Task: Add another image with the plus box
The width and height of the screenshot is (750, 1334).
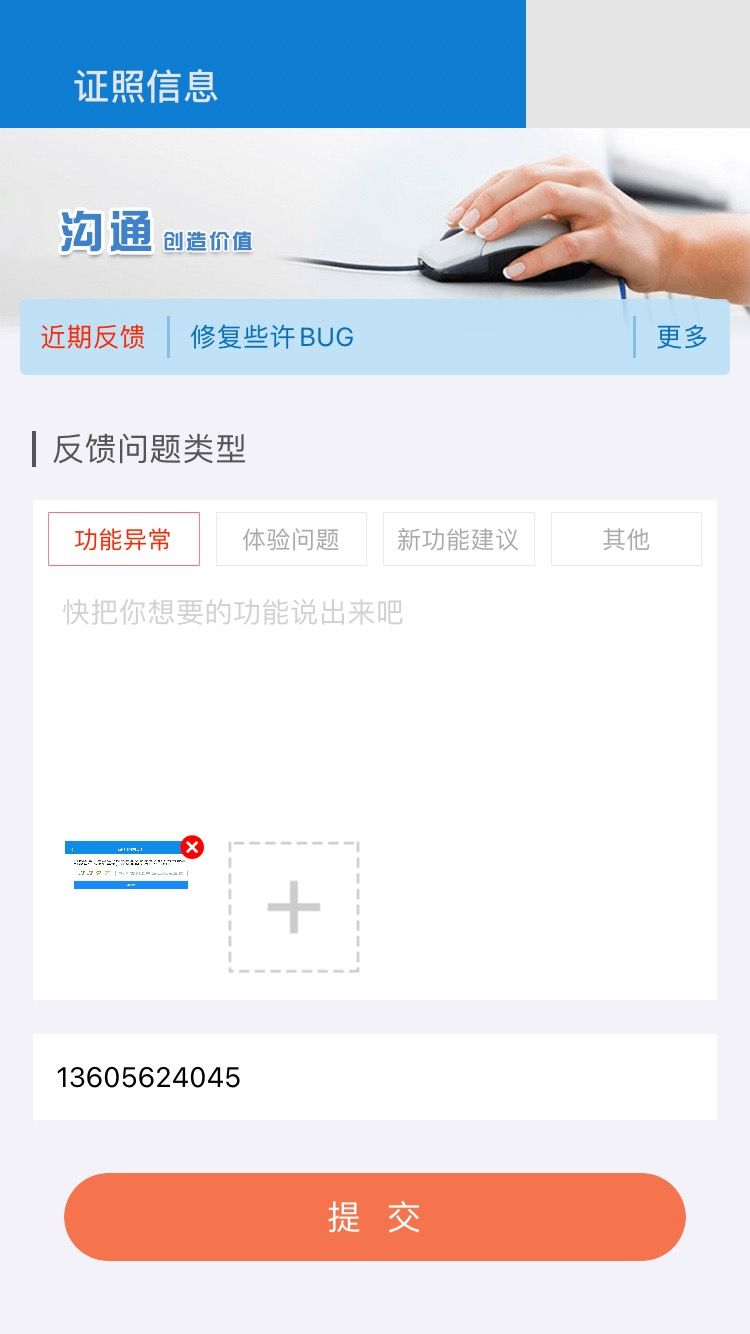Action: tap(294, 907)
